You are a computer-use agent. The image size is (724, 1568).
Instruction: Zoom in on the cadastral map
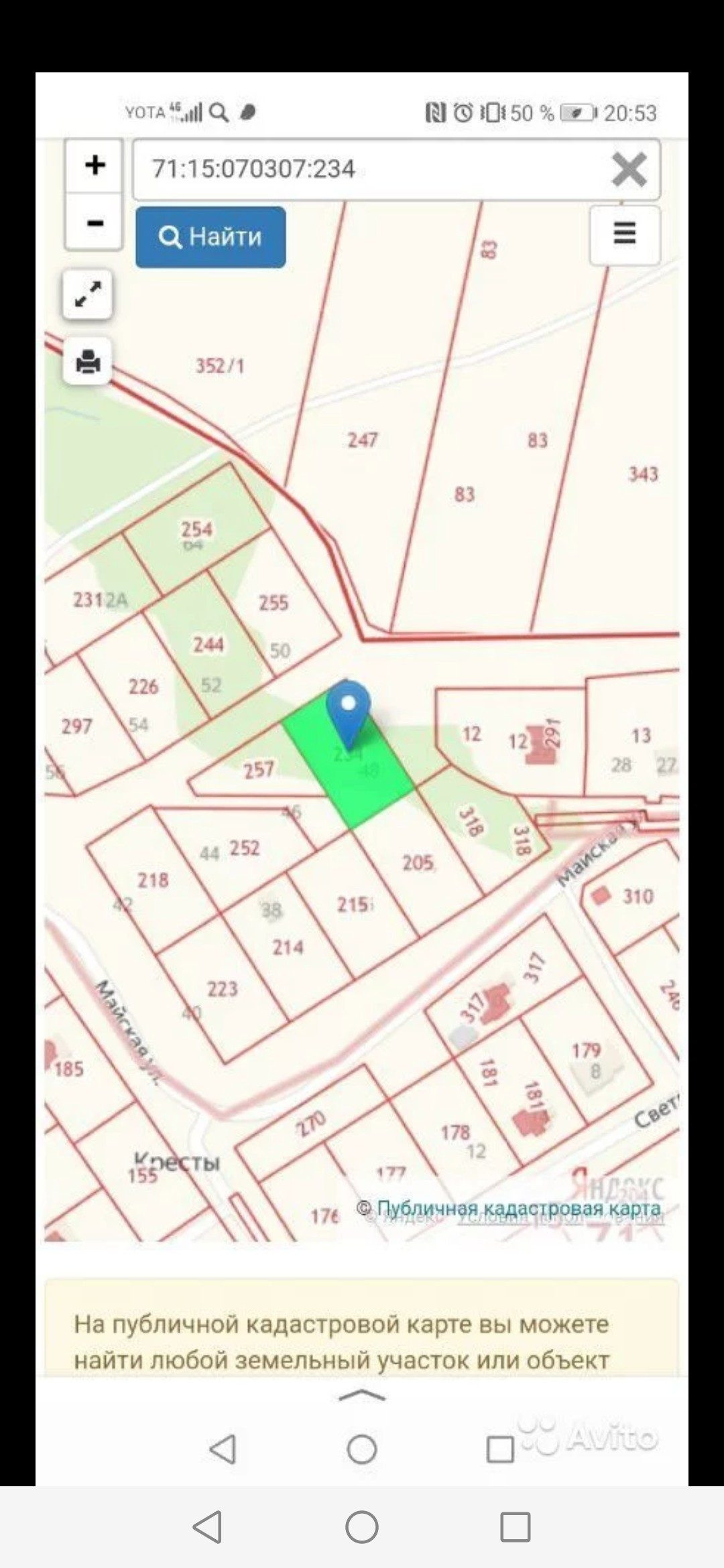pos(95,166)
